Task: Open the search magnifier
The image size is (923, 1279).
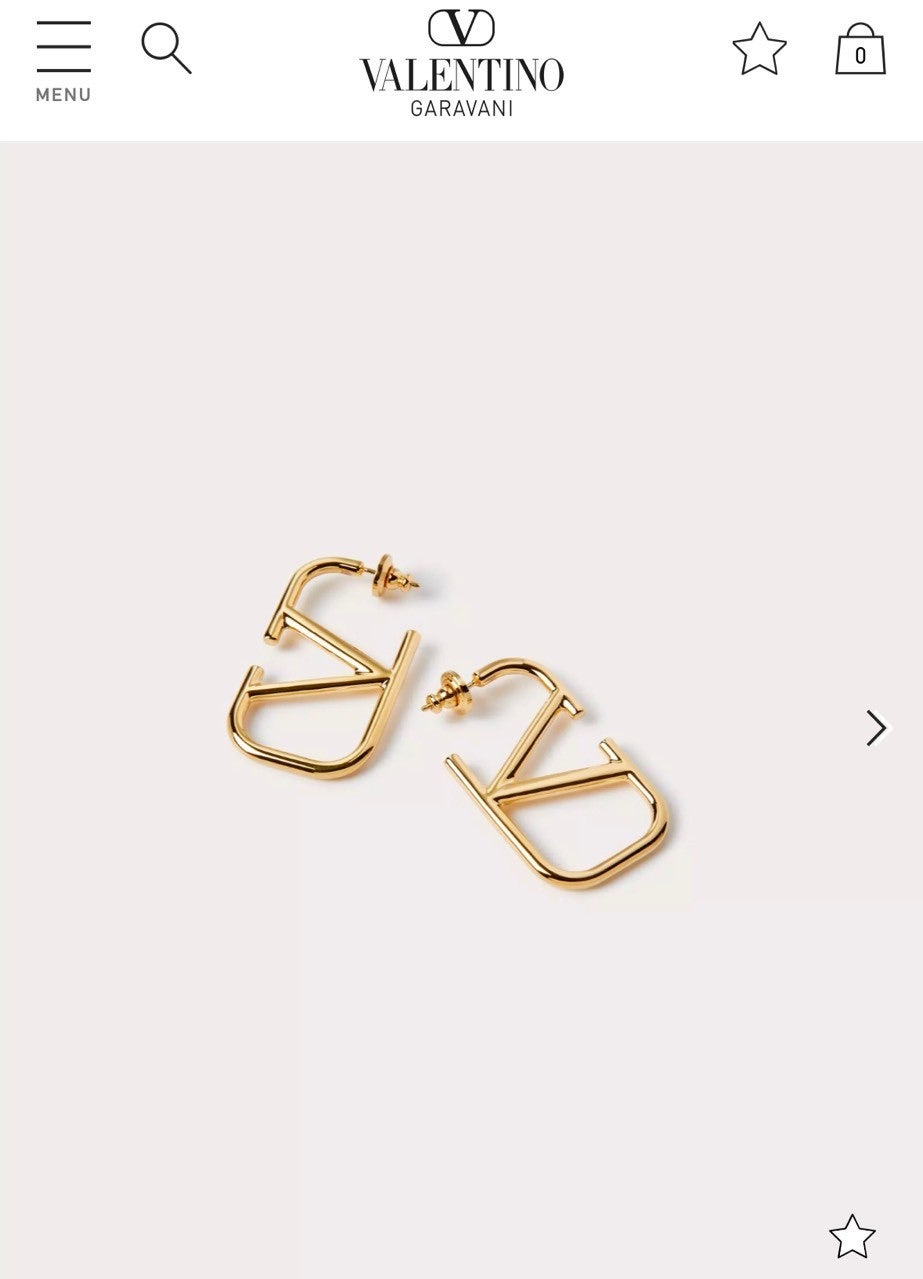Action: click(165, 48)
